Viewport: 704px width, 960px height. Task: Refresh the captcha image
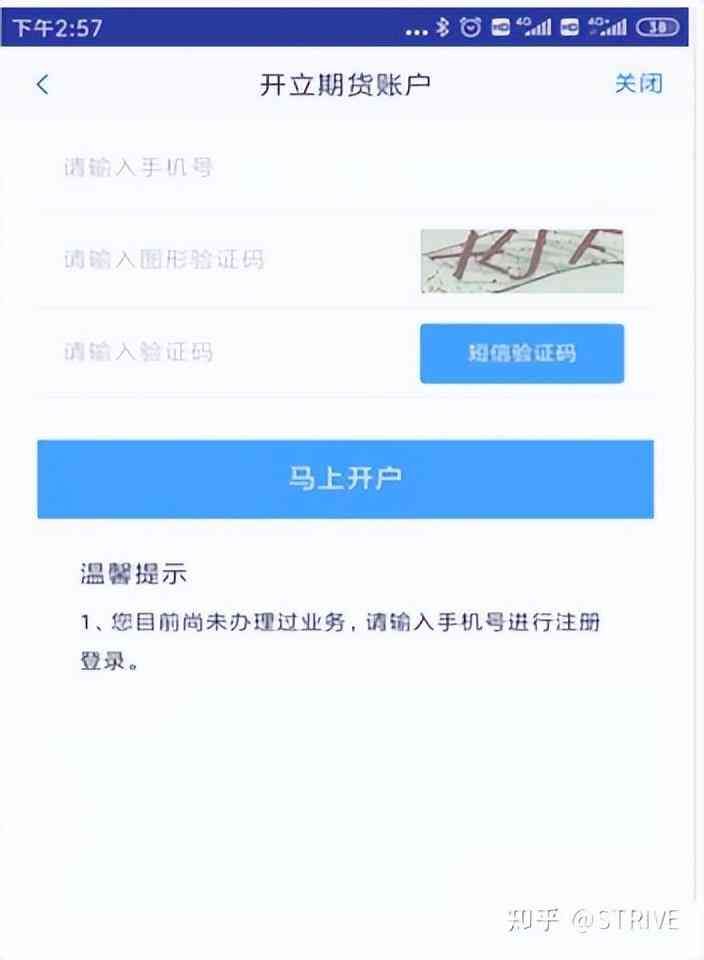(521, 261)
